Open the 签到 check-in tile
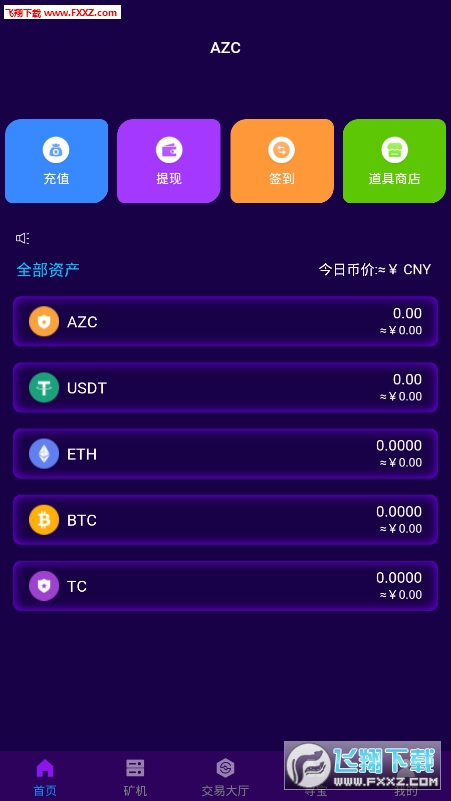 282,161
